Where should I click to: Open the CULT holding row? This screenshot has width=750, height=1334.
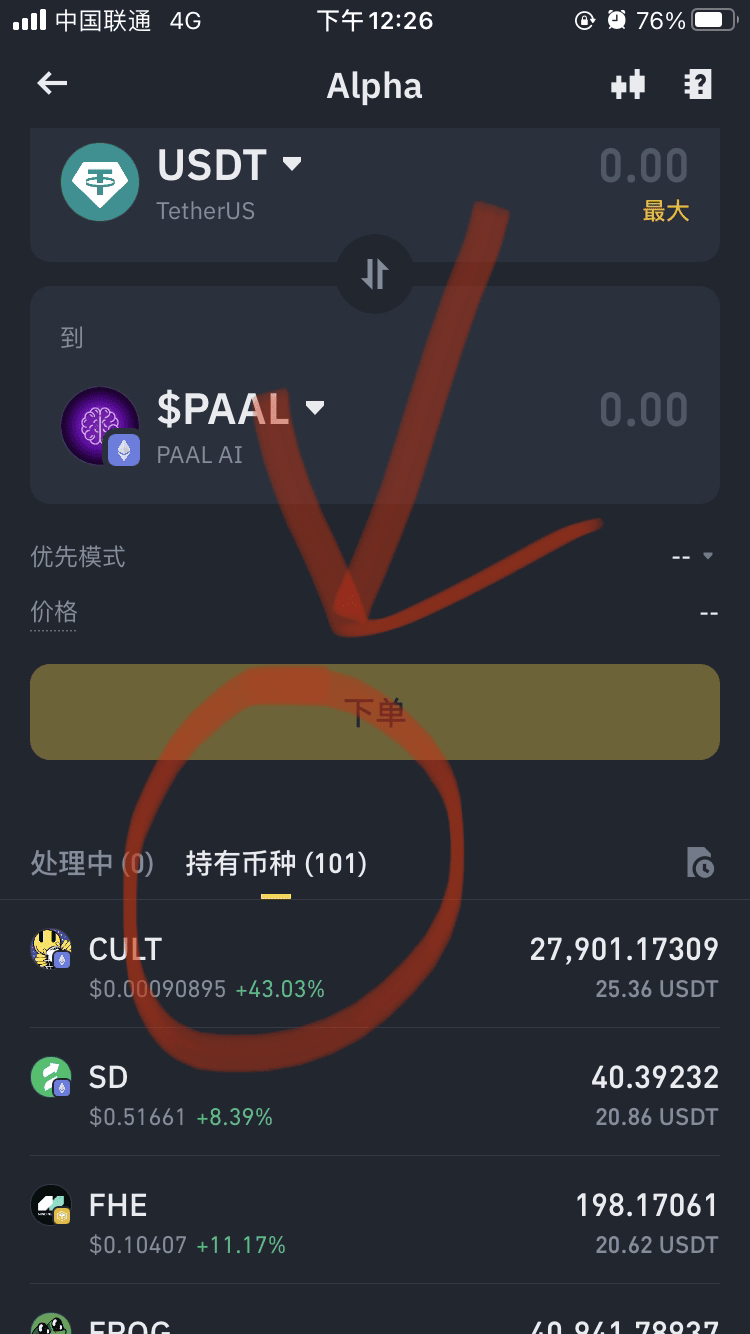click(x=374, y=966)
